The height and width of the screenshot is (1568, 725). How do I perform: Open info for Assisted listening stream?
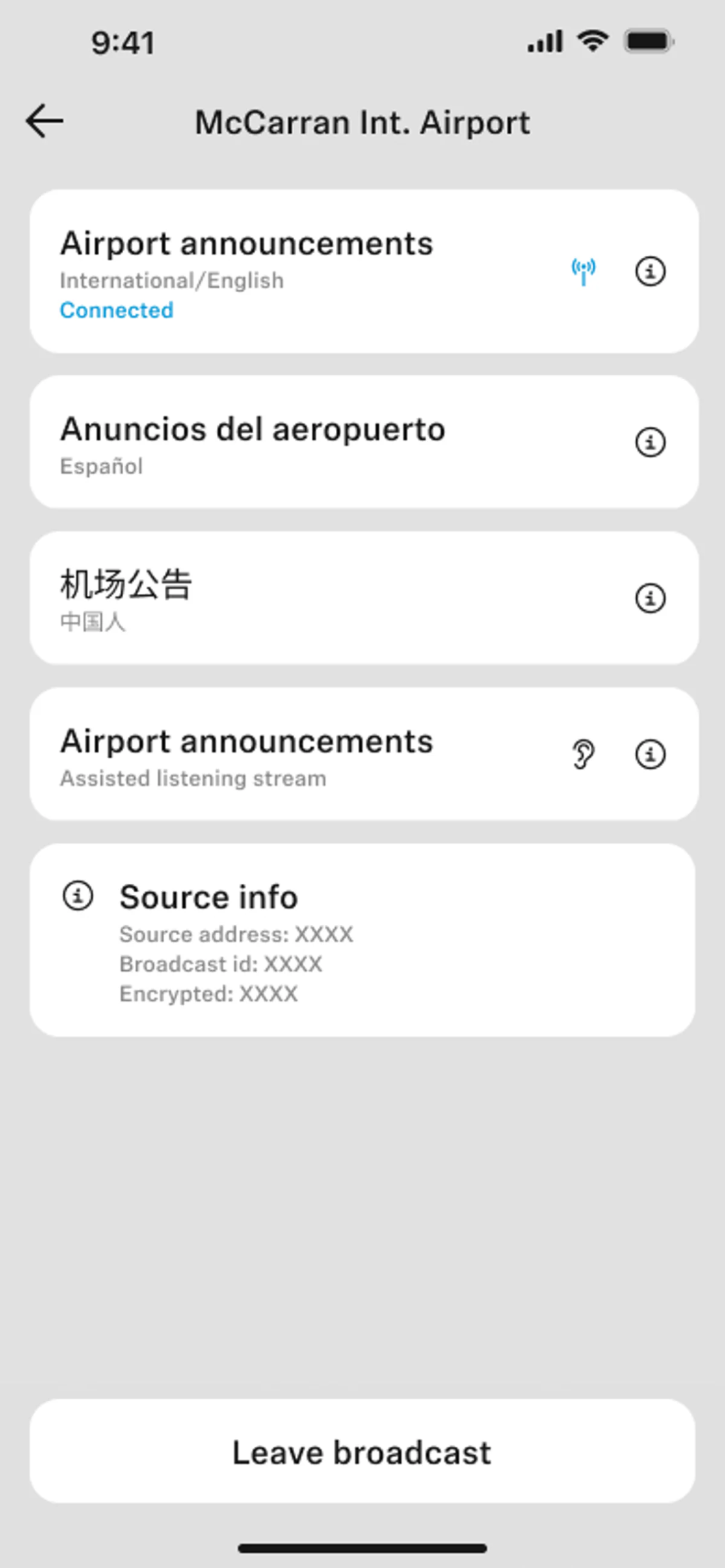[x=650, y=755]
